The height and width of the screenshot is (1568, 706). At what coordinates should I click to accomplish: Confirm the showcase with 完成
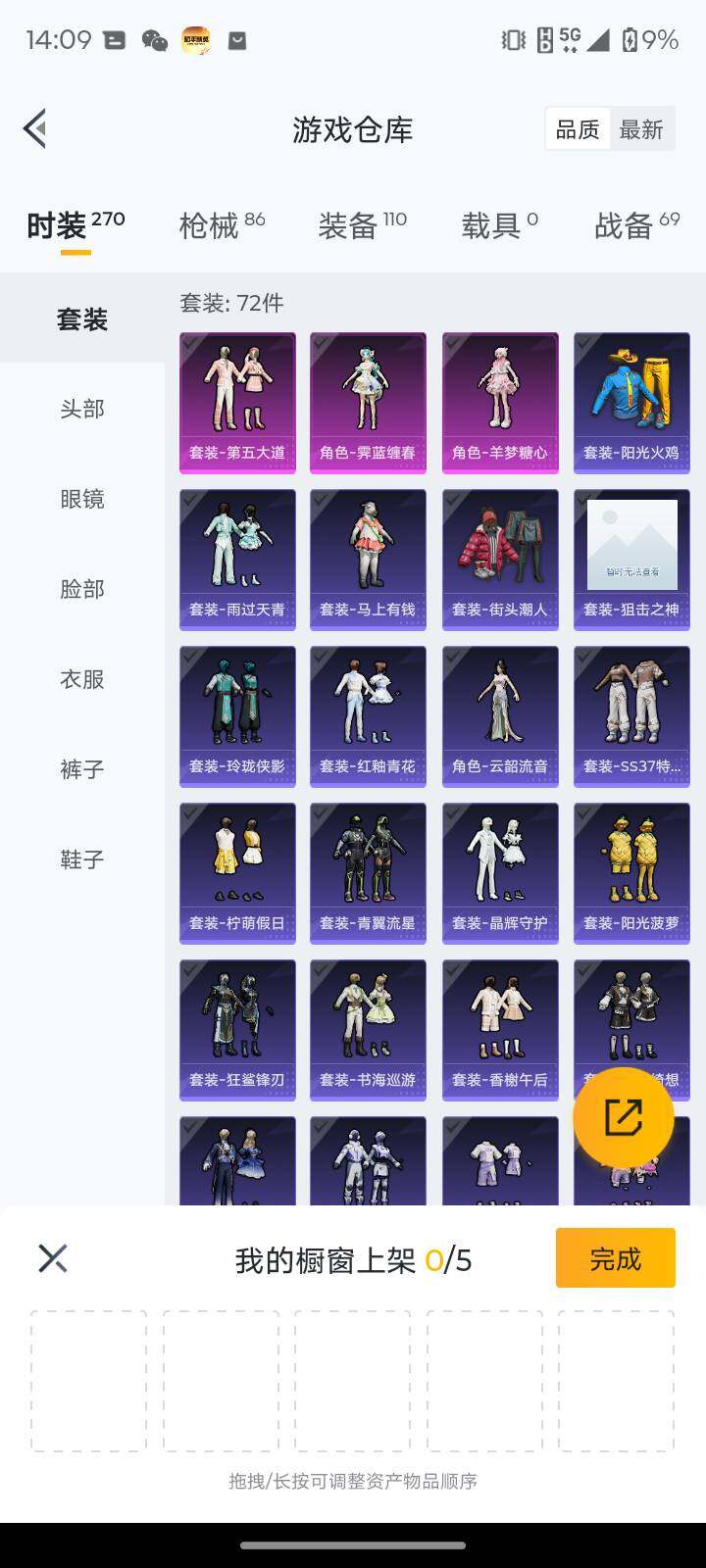pyautogui.click(x=615, y=1258)
